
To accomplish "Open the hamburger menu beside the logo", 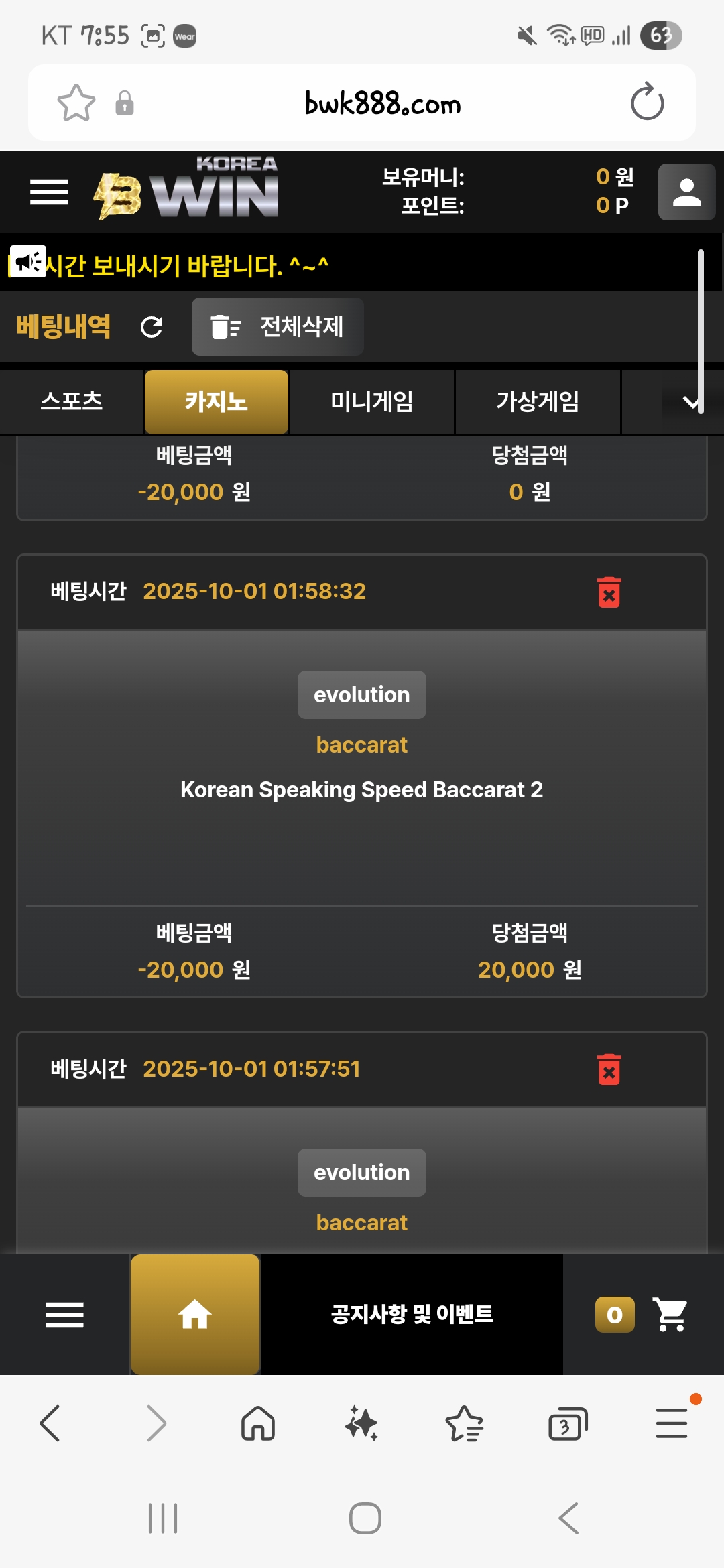I will (x=49, y=192).
